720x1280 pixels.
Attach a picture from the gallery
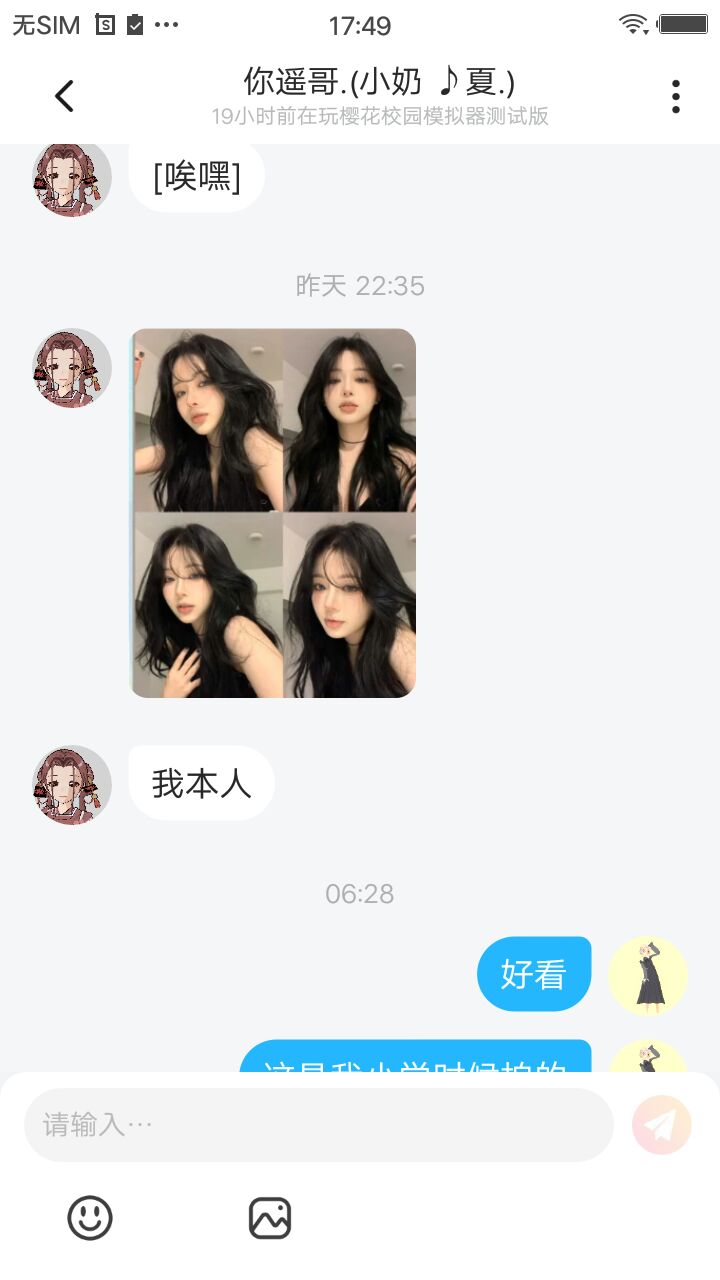click(270, 1218)
